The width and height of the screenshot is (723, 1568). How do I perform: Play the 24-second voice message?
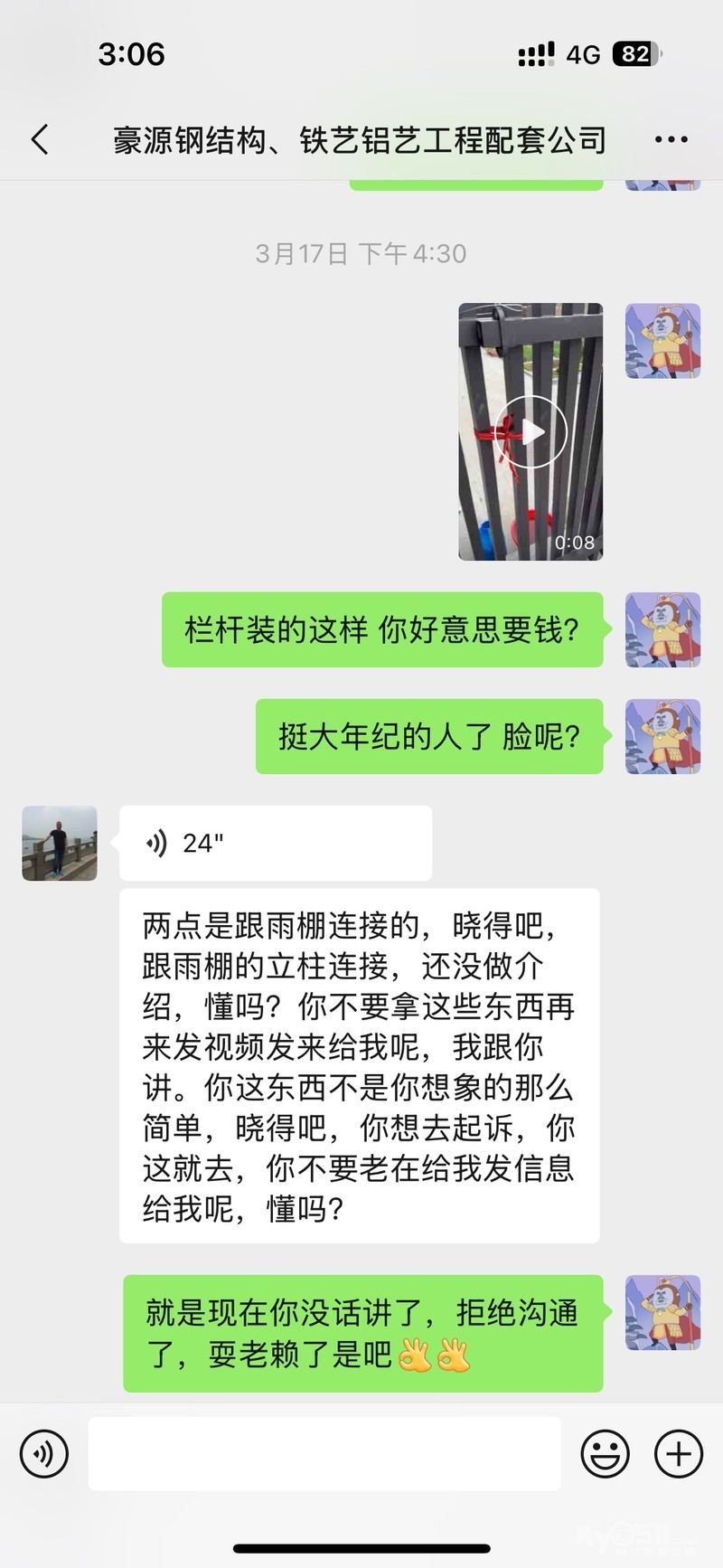click(x=275, y=843)
